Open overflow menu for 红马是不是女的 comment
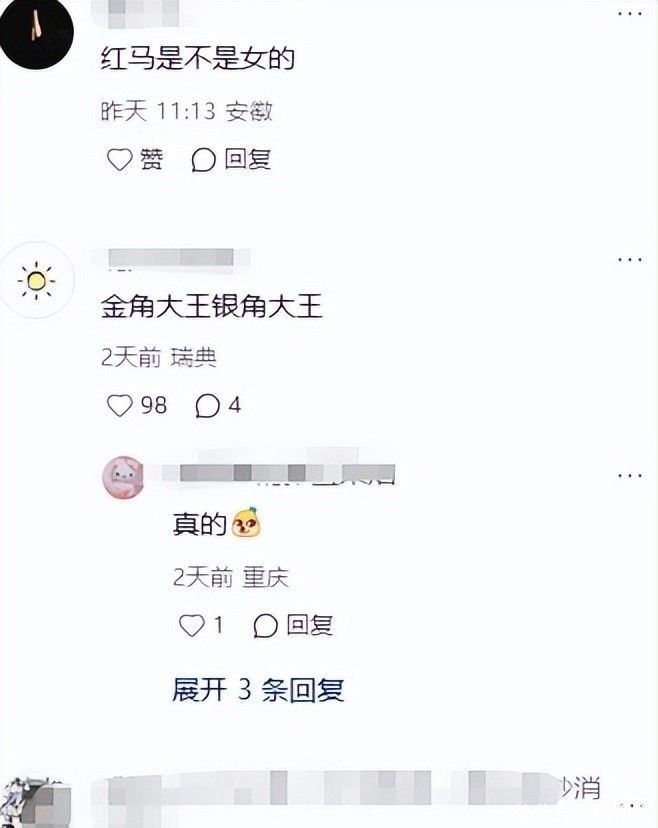 [x=629, y=14]
